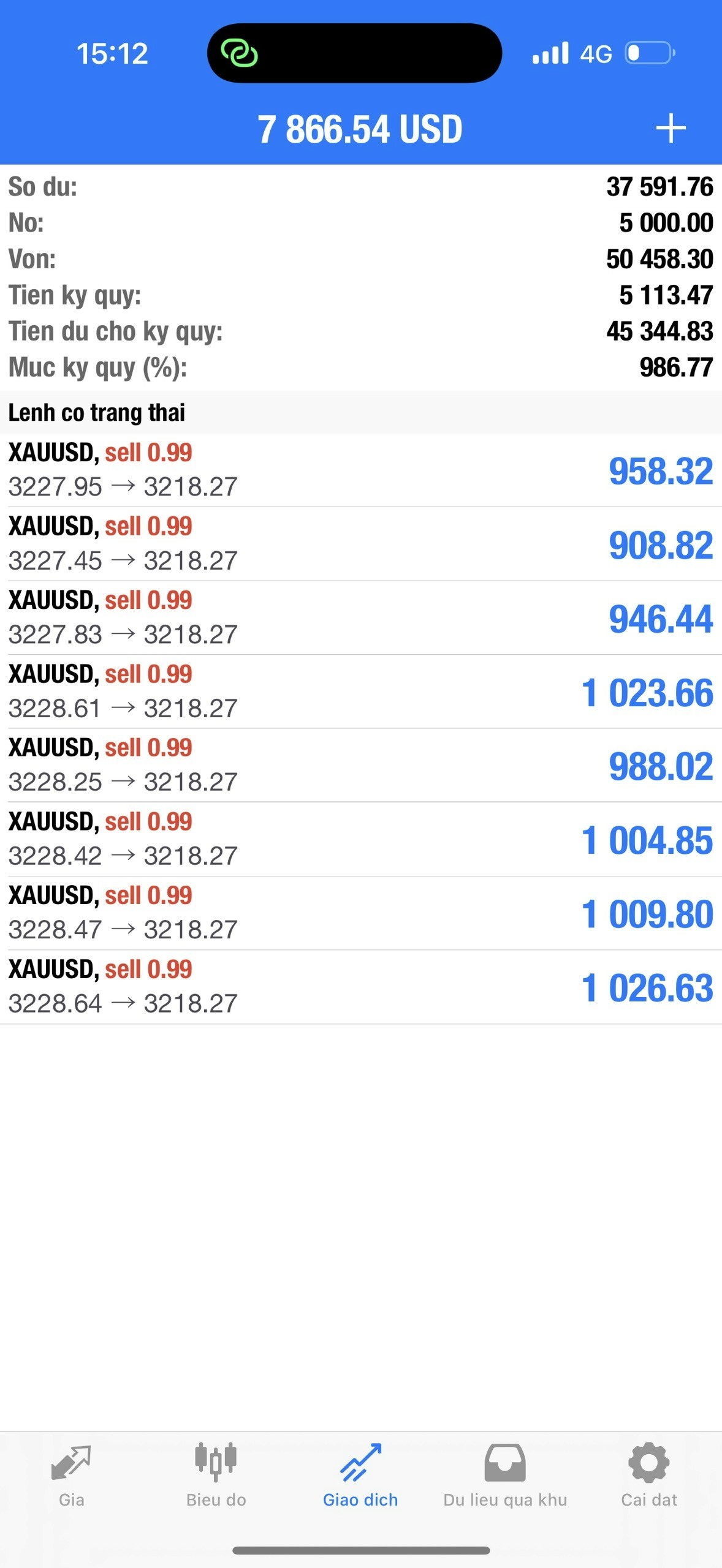This screenshot has width=722, height=1568.
Task: Open the XAUUSD sell position at 3227.95
Action: point(360,470)
